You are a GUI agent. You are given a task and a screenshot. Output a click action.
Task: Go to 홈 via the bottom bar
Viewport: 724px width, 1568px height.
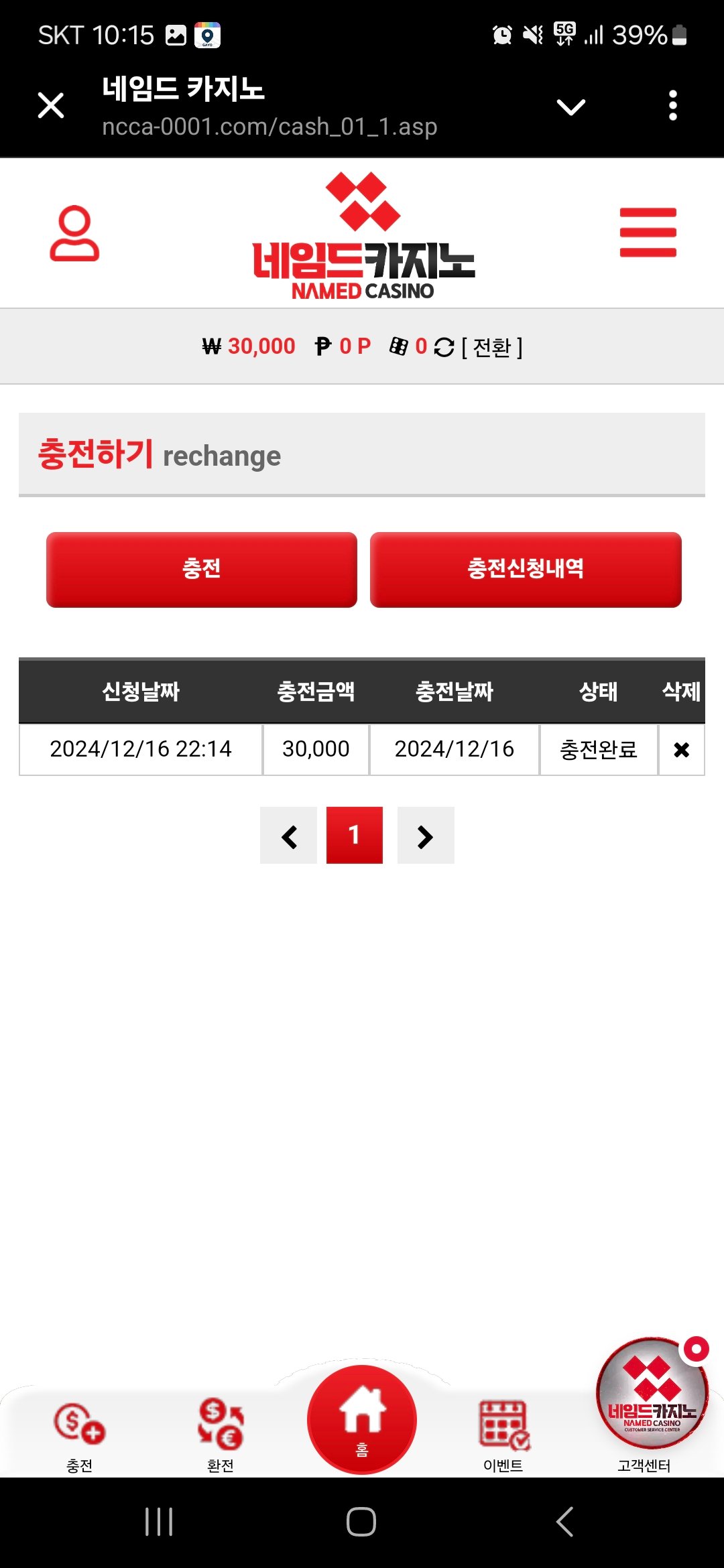pos(362,1421)
